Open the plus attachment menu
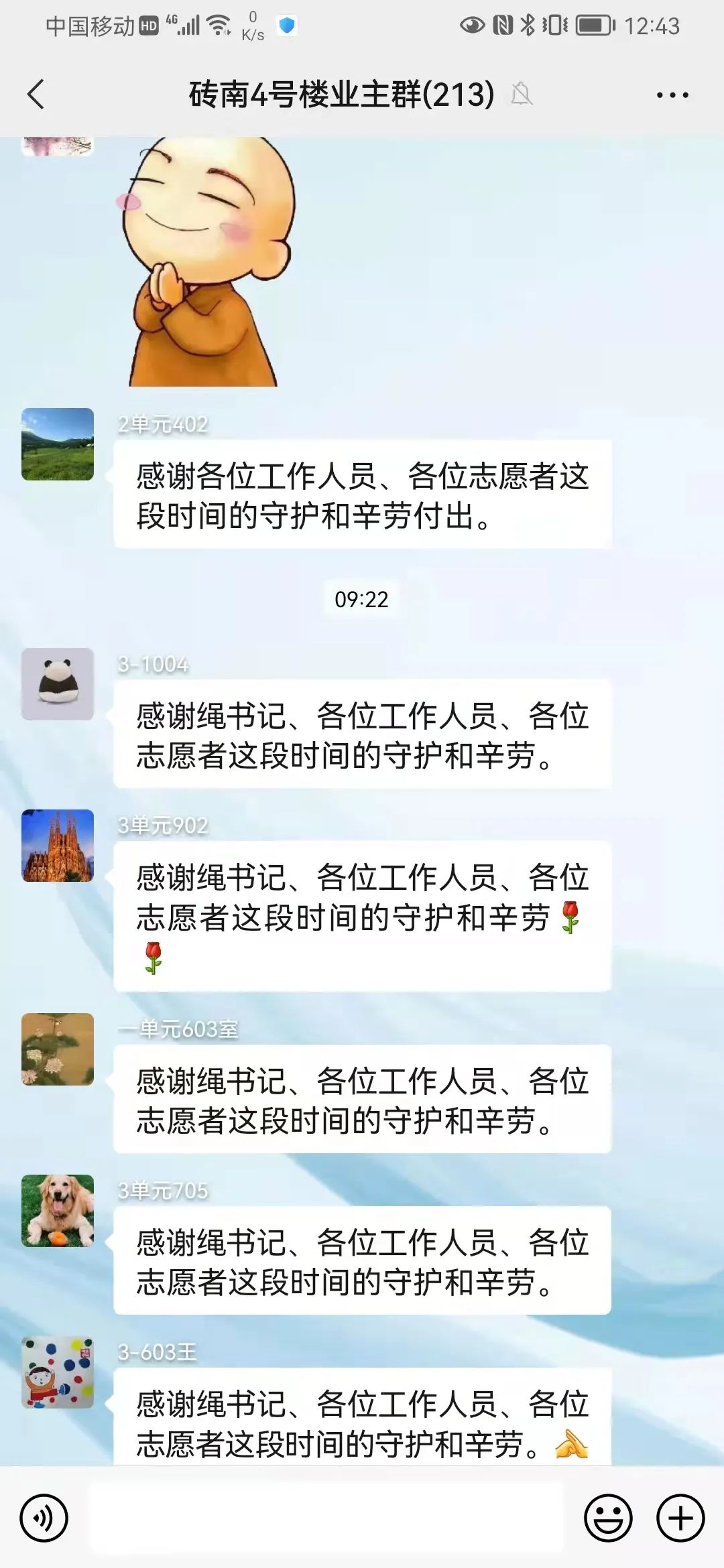The width and height of the screenshot is (724, 1568). [680, 1518]
